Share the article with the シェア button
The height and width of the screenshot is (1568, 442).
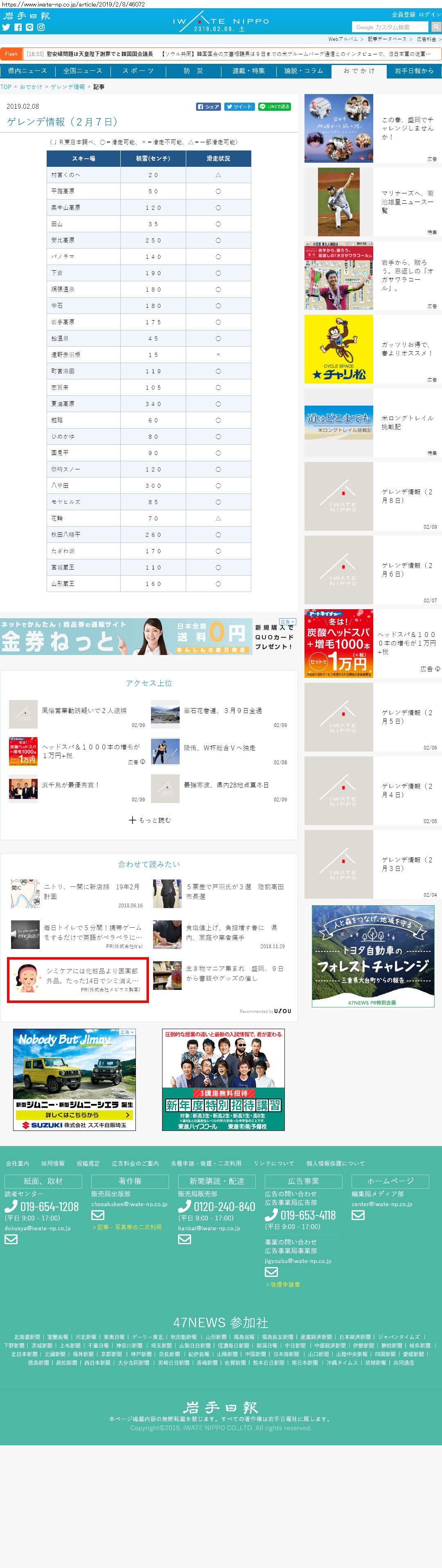(208, 107)
